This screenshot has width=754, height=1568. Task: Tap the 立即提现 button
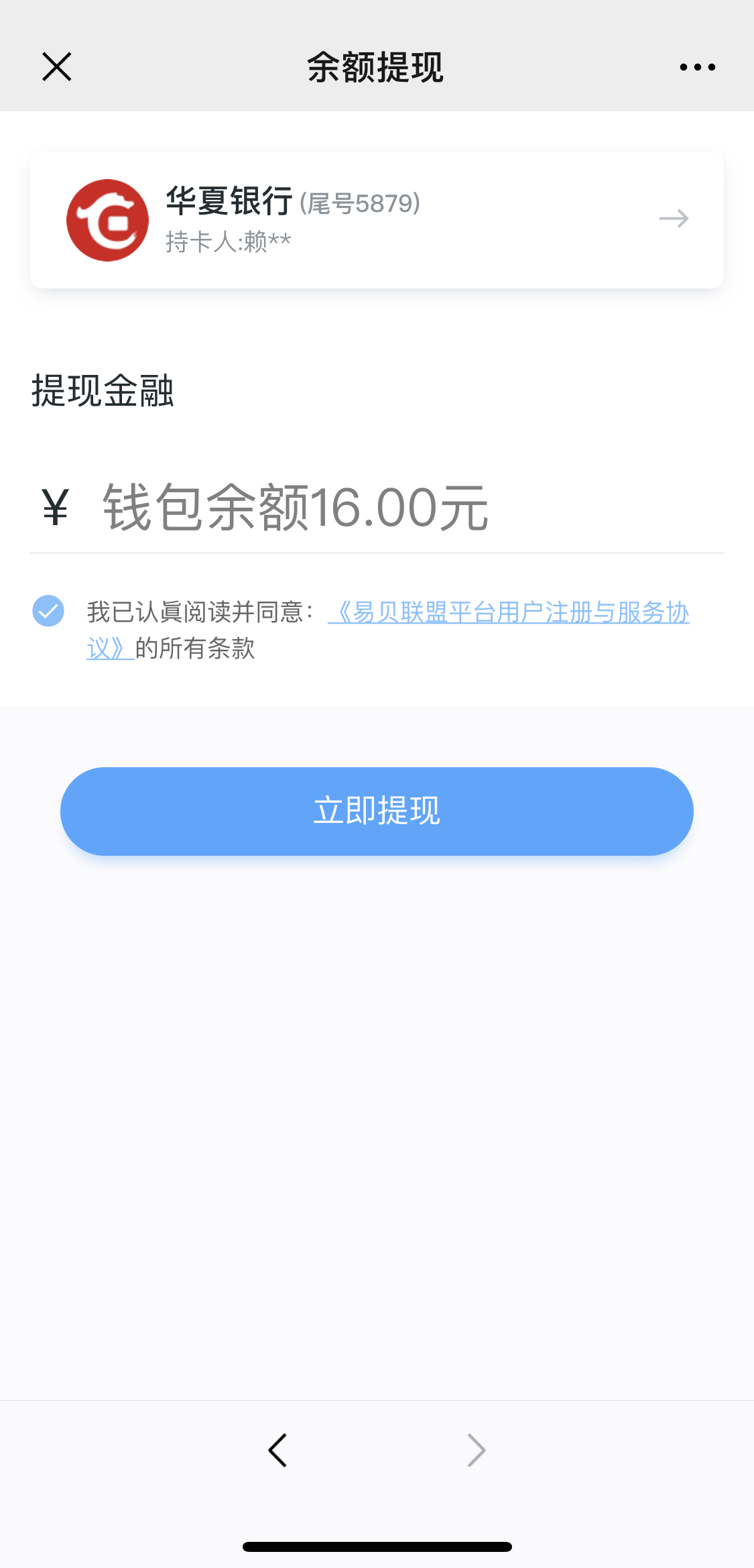pyautogui.click(x=377, y=811)
